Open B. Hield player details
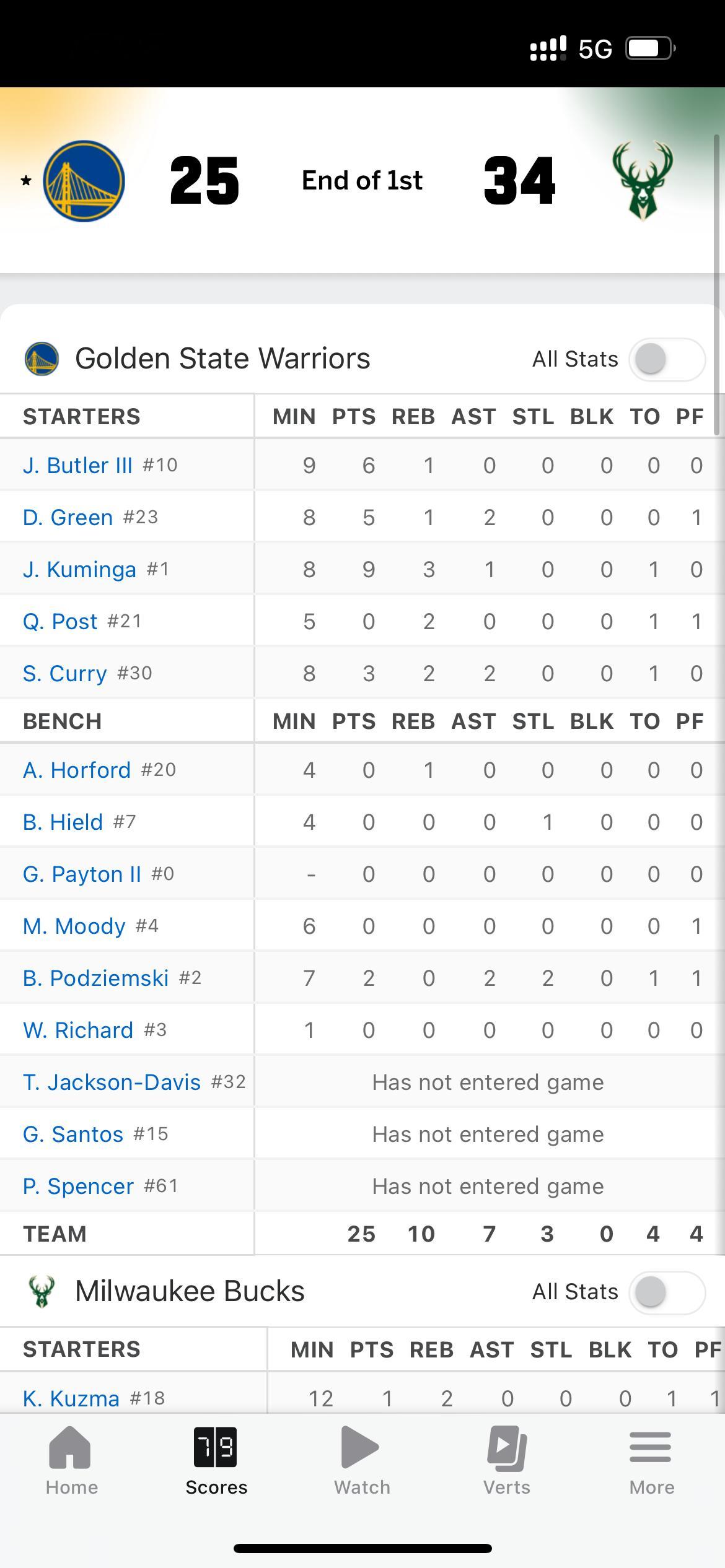Viewport: 725px width, 1568px height. coord(63,822)
